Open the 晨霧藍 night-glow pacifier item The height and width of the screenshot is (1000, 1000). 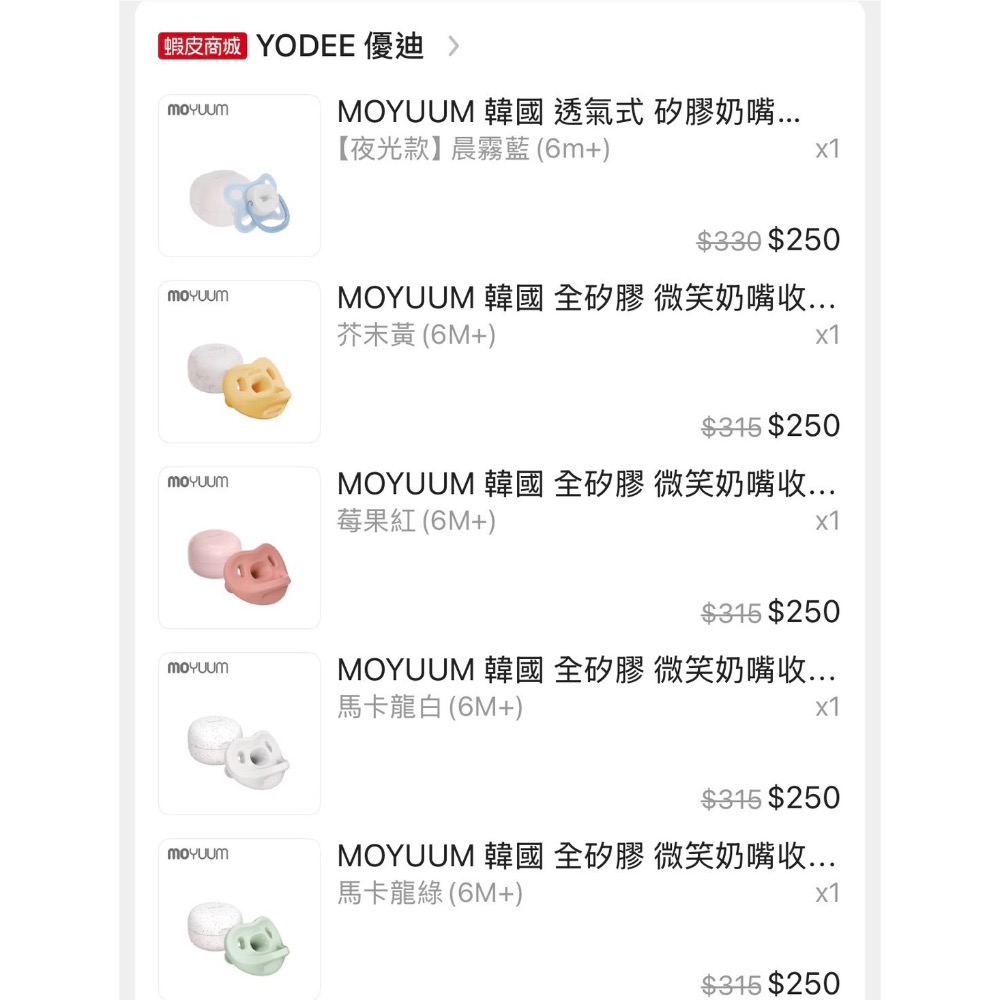[499, 175]
